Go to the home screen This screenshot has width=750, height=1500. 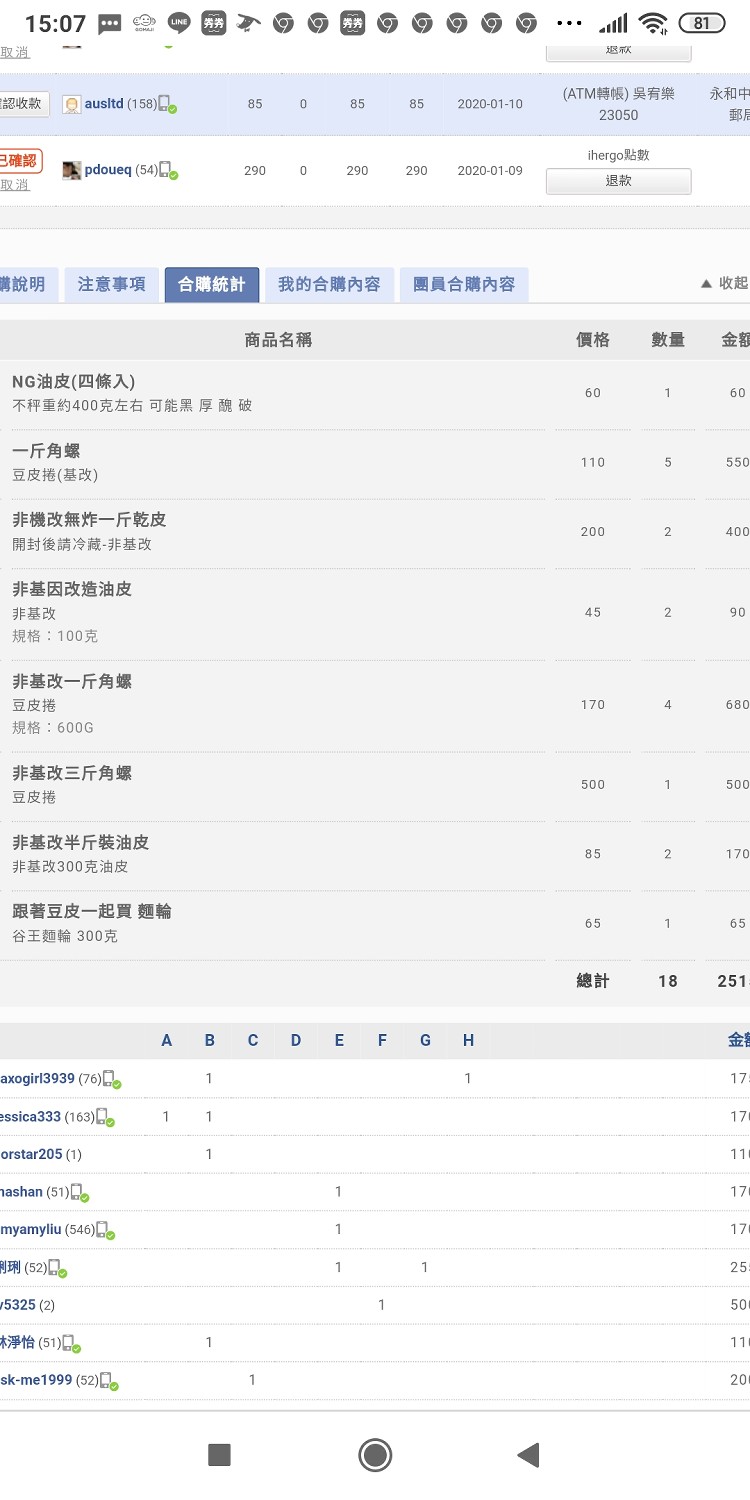[375, 1455]
